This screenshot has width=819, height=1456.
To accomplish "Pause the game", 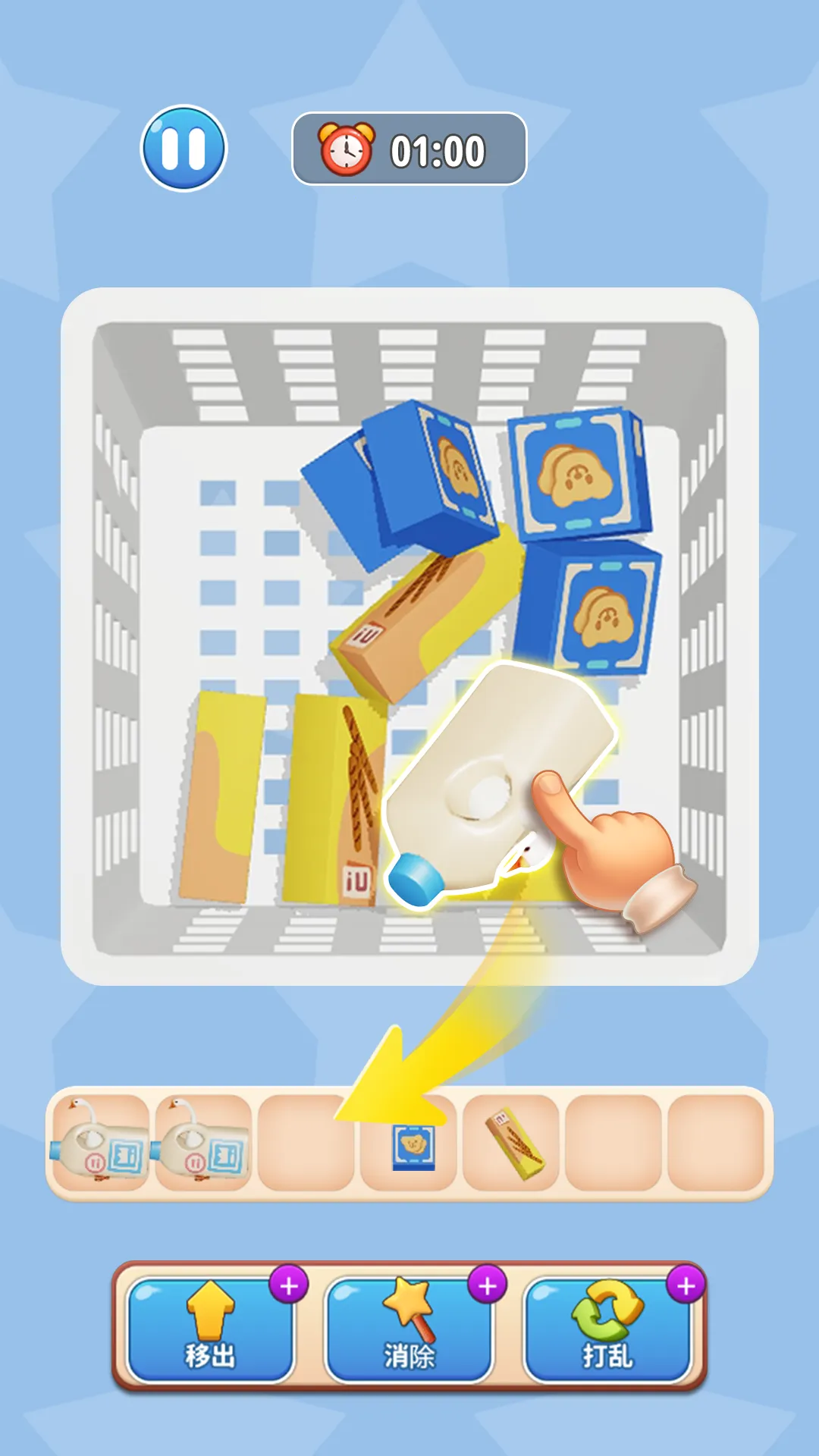I will pos(184,148).
